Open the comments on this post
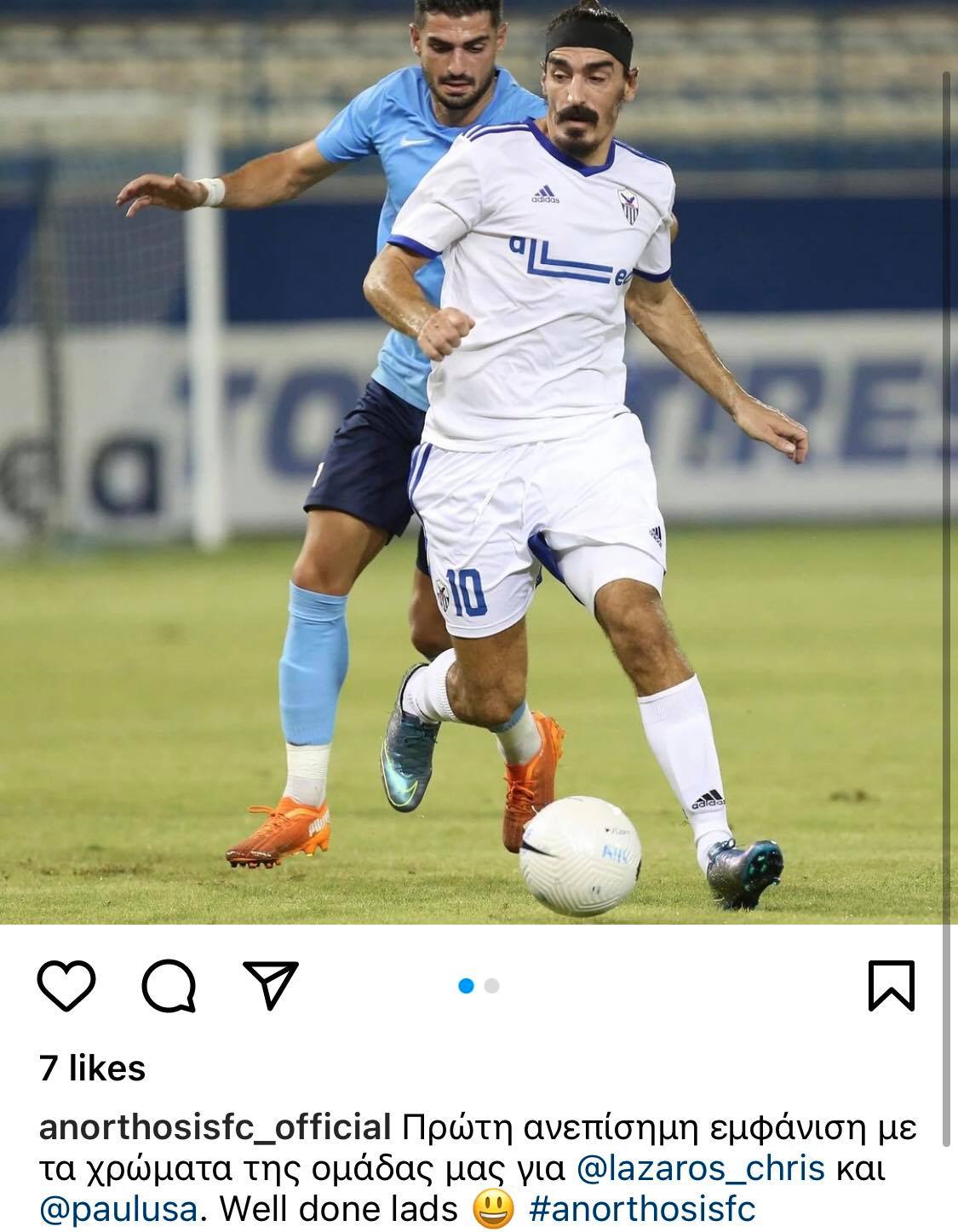958x1232 pixels. (x=169, y=986)
